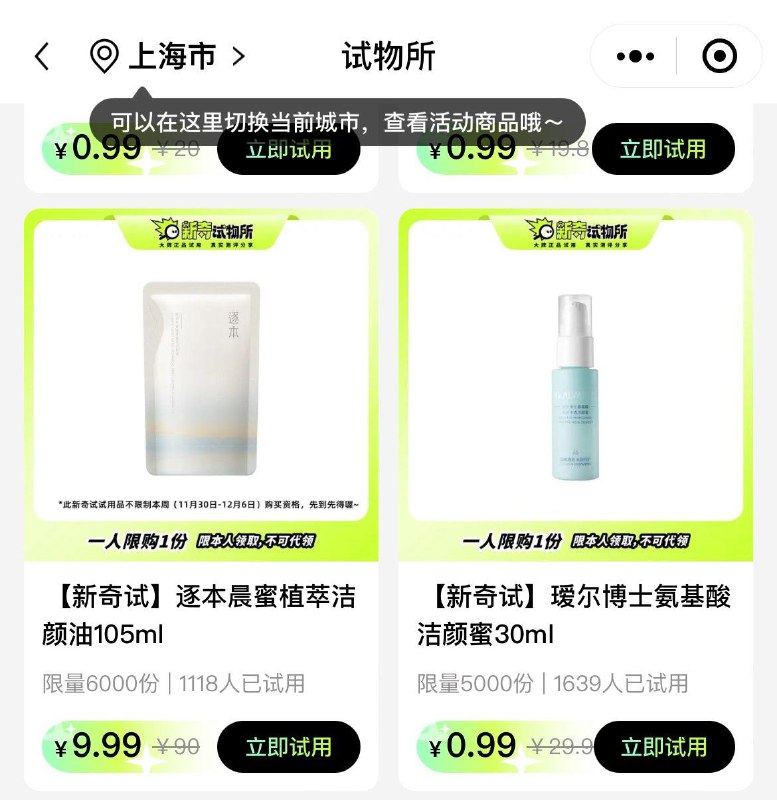Tap 立即试用 for 逐本晨蜜植萃洁颜油
Screen dimensions: 777x800
tap(289, 745)
